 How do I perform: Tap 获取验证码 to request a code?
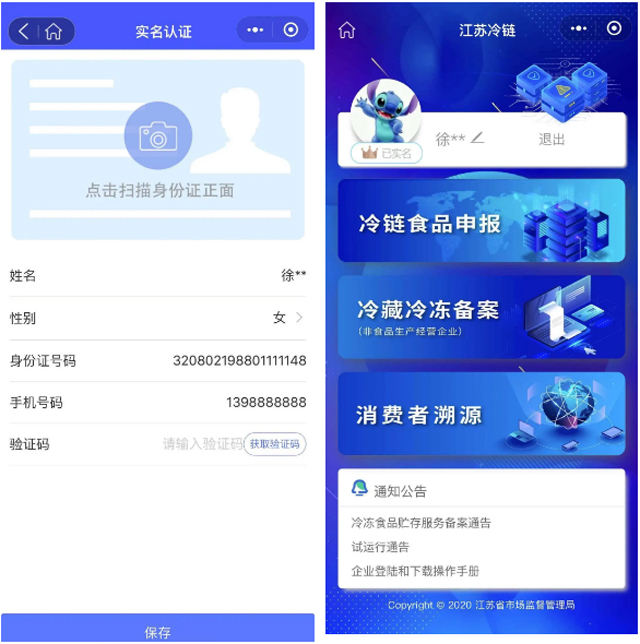pyautogui.click(x=274, y=444)
